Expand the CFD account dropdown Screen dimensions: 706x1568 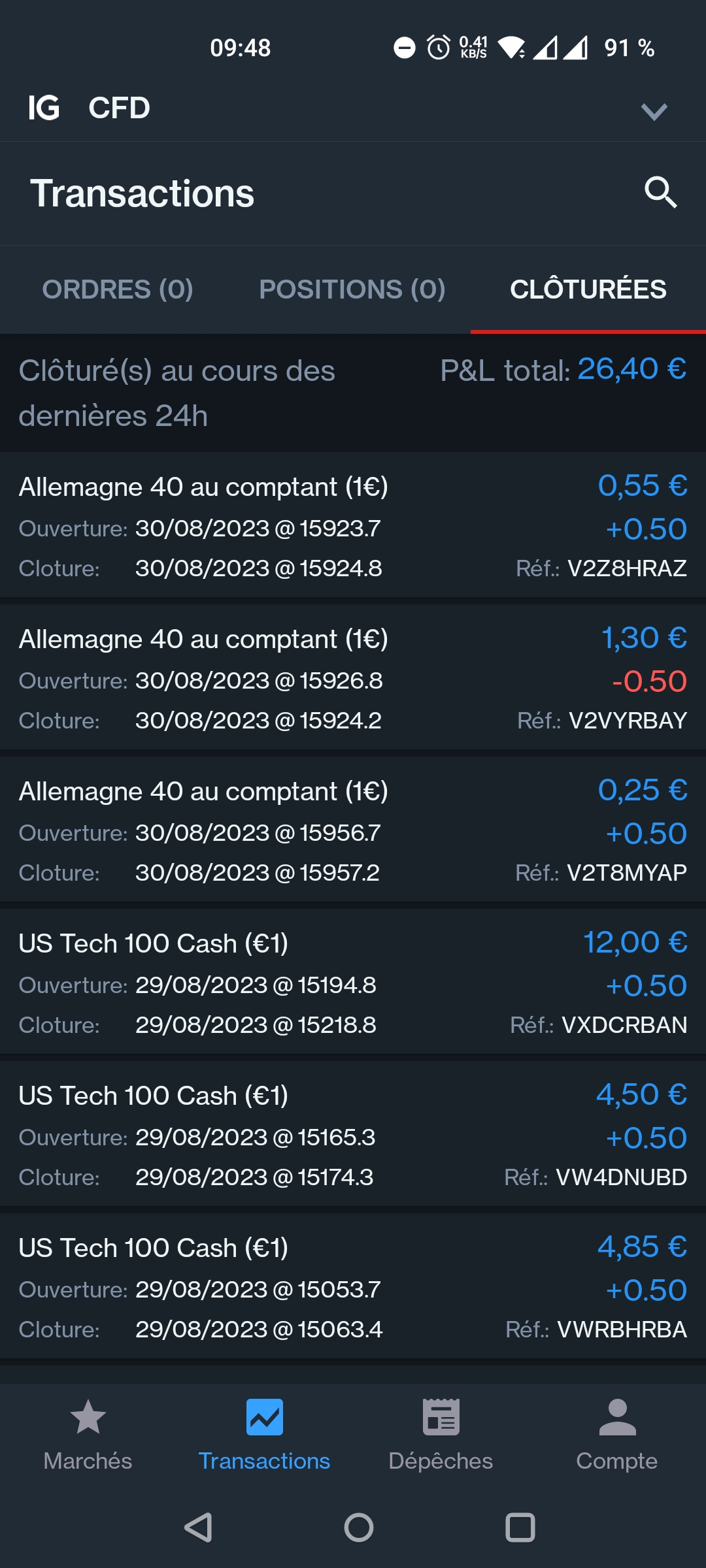654,111
